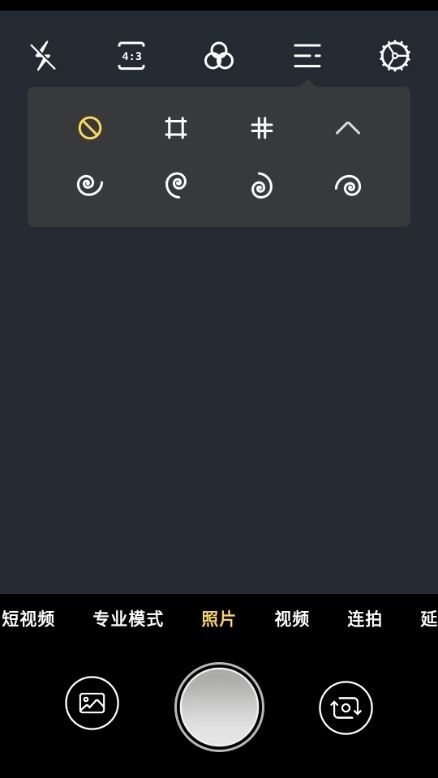This screenshot has height=778, width=438.
Task: Select the square frame grid overlay
Action: click(x=176, y=129)
